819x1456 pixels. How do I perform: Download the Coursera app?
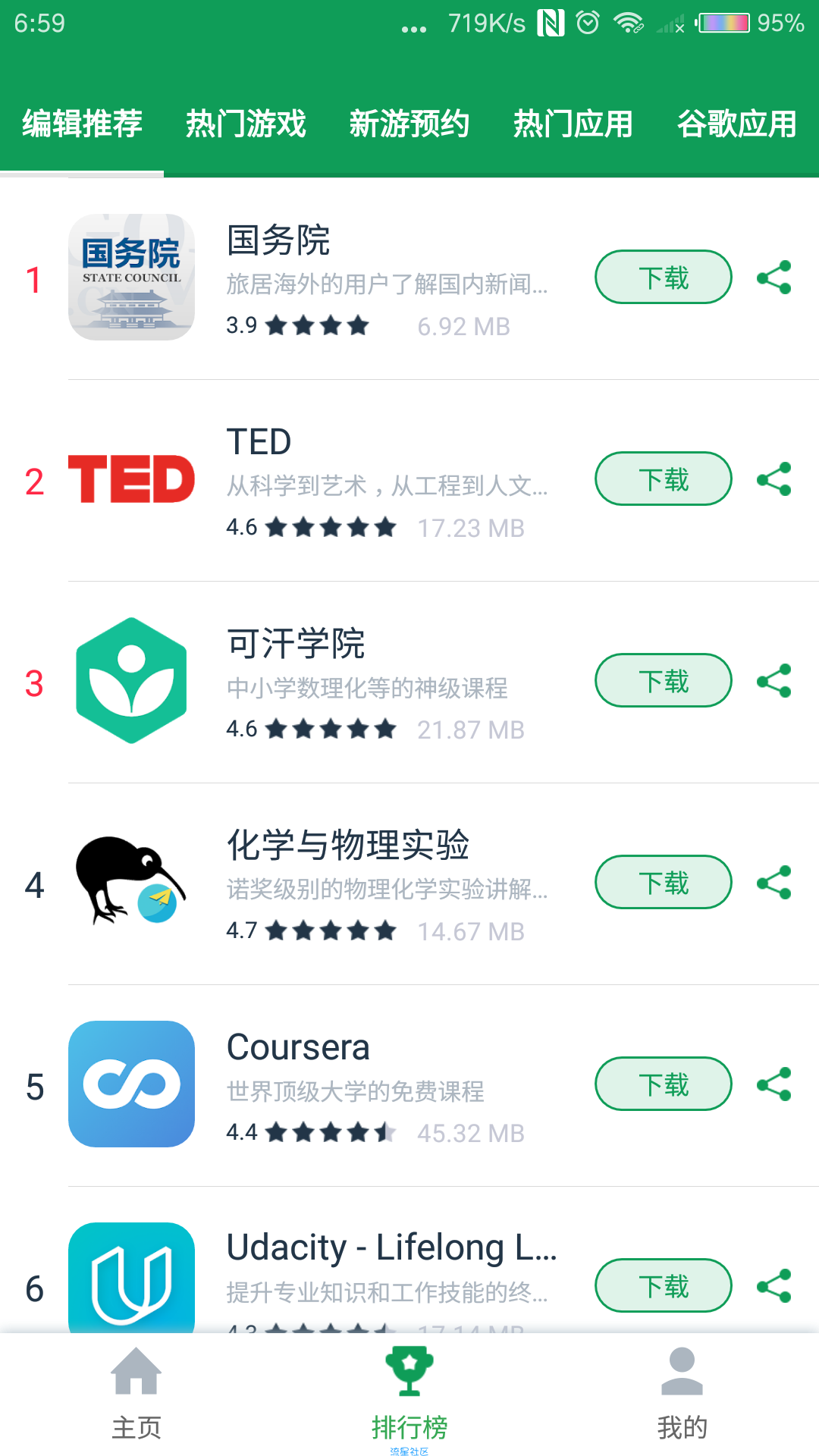[663, 1084]
